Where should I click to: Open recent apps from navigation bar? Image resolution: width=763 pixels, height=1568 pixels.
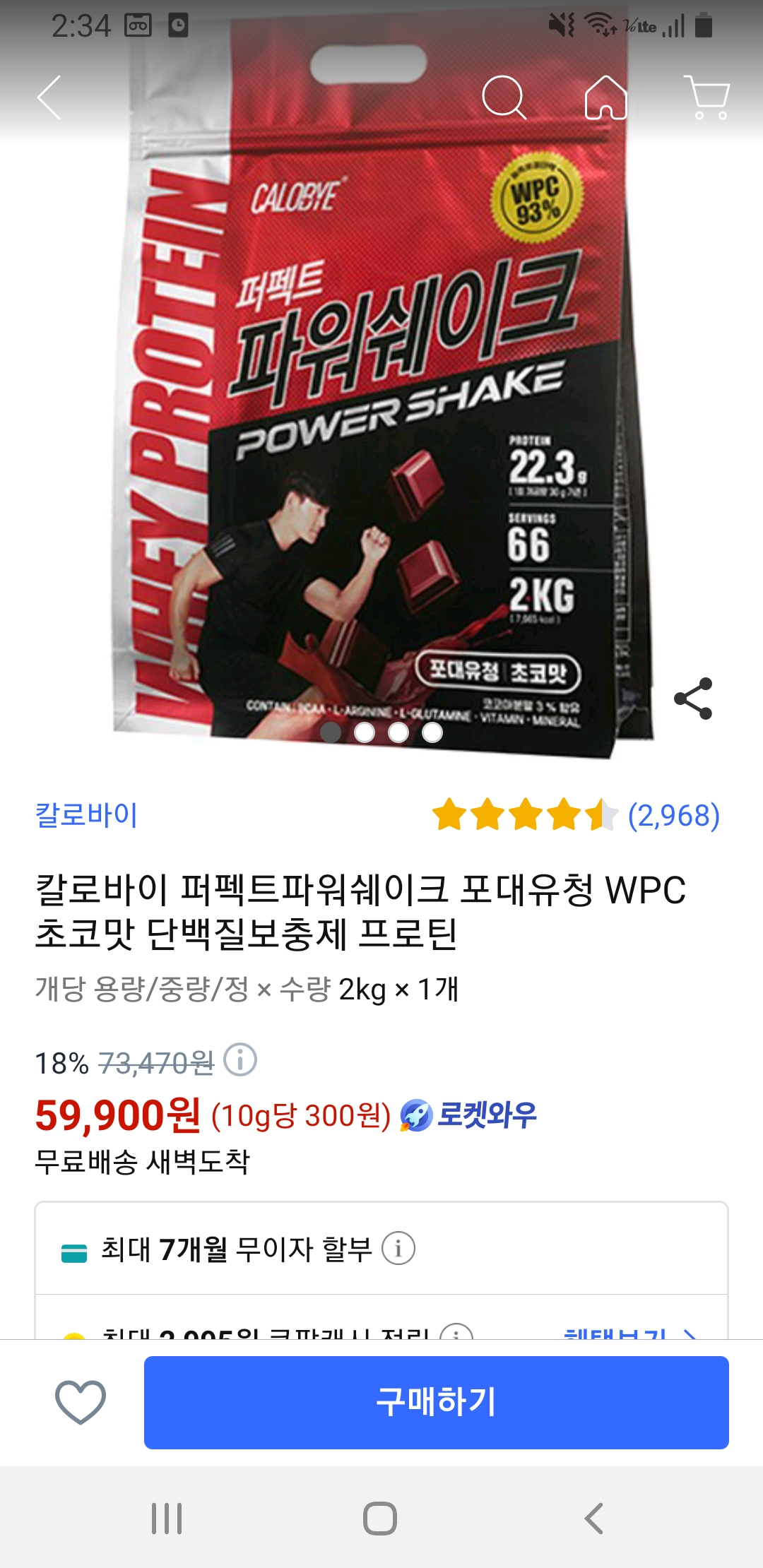(167, 1518)
